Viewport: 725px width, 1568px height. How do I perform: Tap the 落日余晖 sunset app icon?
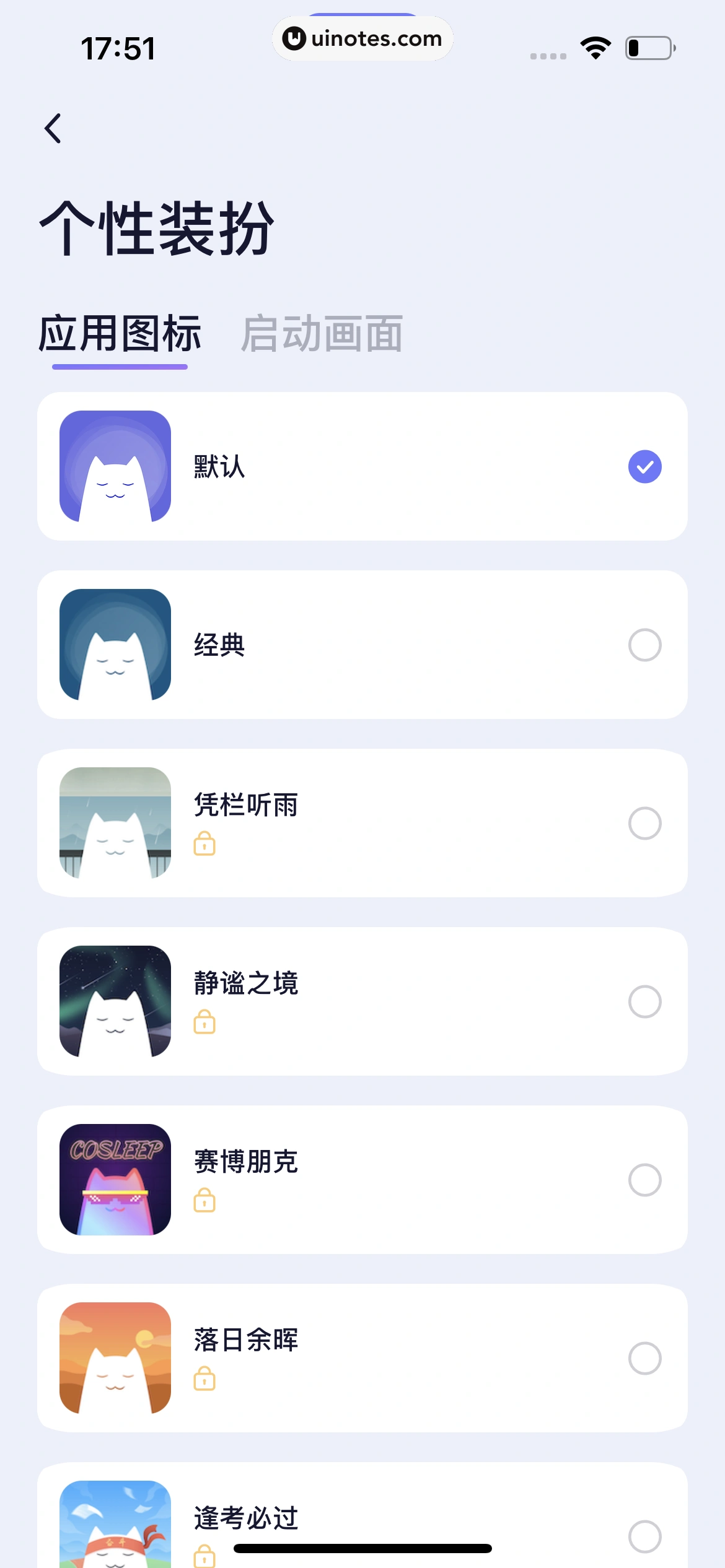pyautogui.click(x=115, y=1358)
